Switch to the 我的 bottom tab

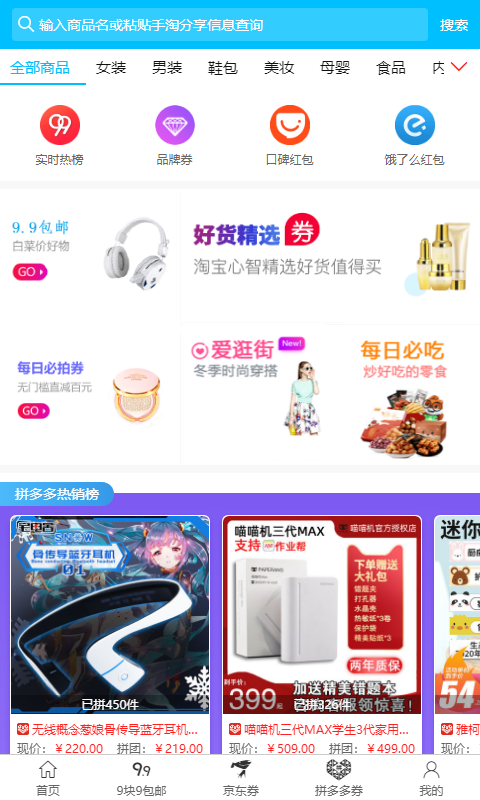(431, 778)
